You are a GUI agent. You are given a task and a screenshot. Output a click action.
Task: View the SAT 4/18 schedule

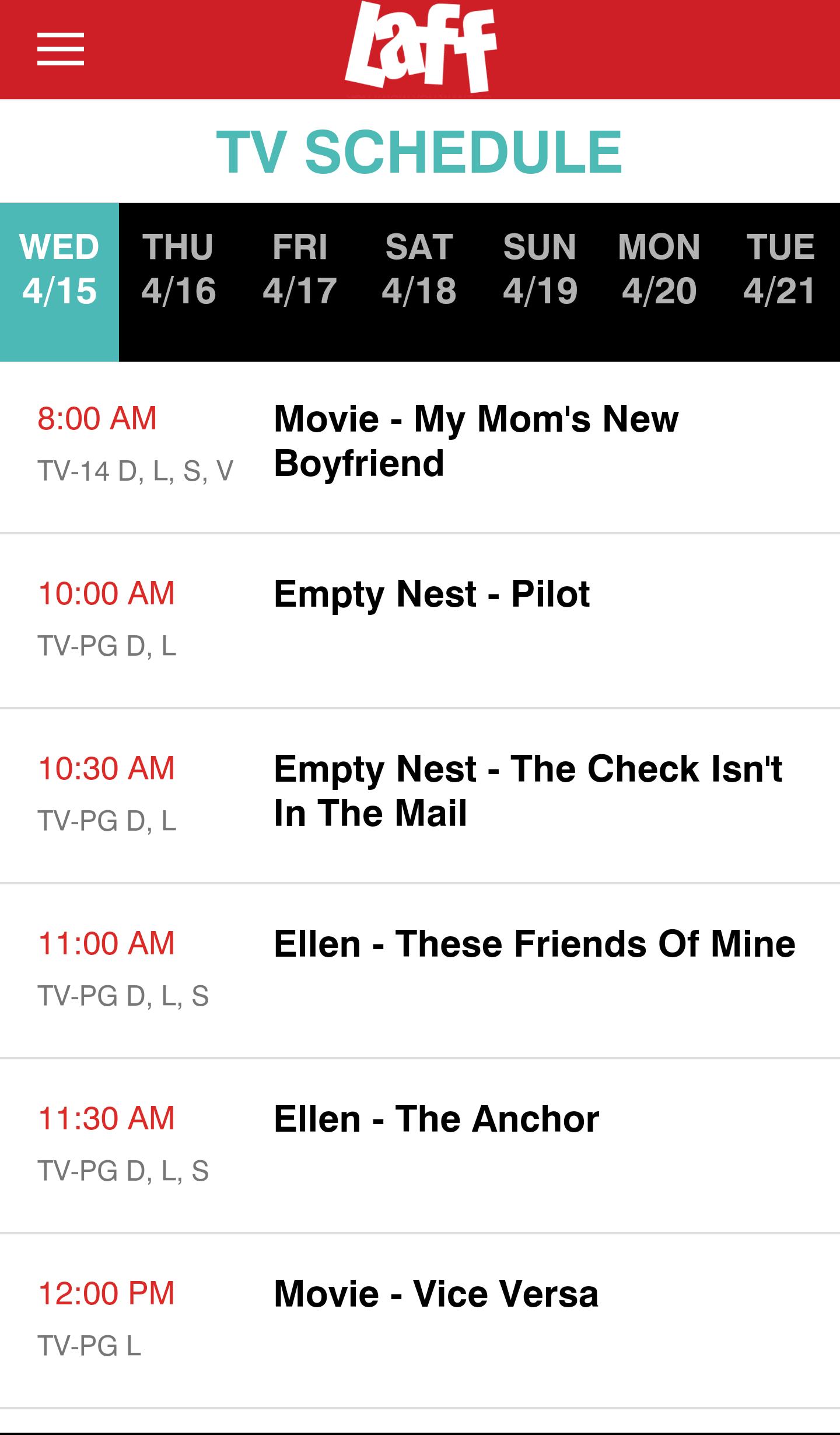[x=419, y=269]
